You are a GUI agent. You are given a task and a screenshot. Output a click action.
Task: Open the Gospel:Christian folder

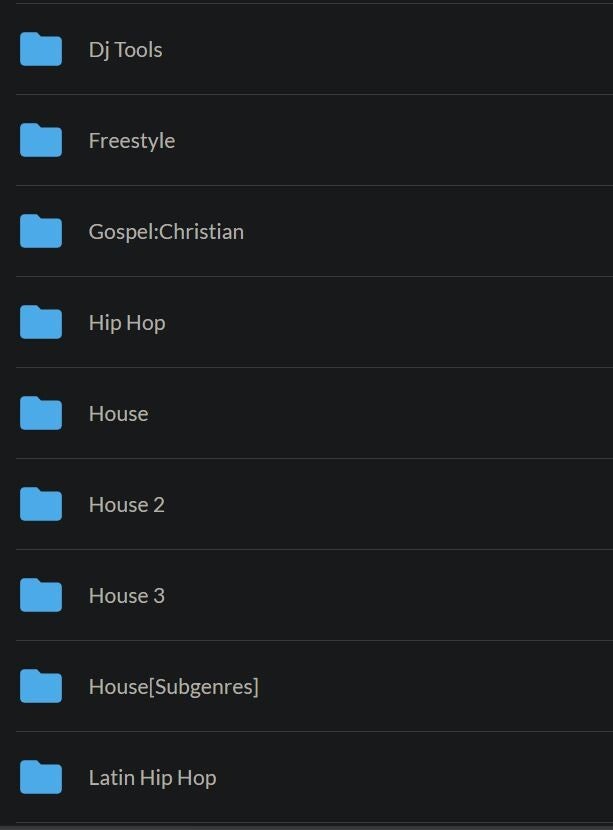(166, 232)
